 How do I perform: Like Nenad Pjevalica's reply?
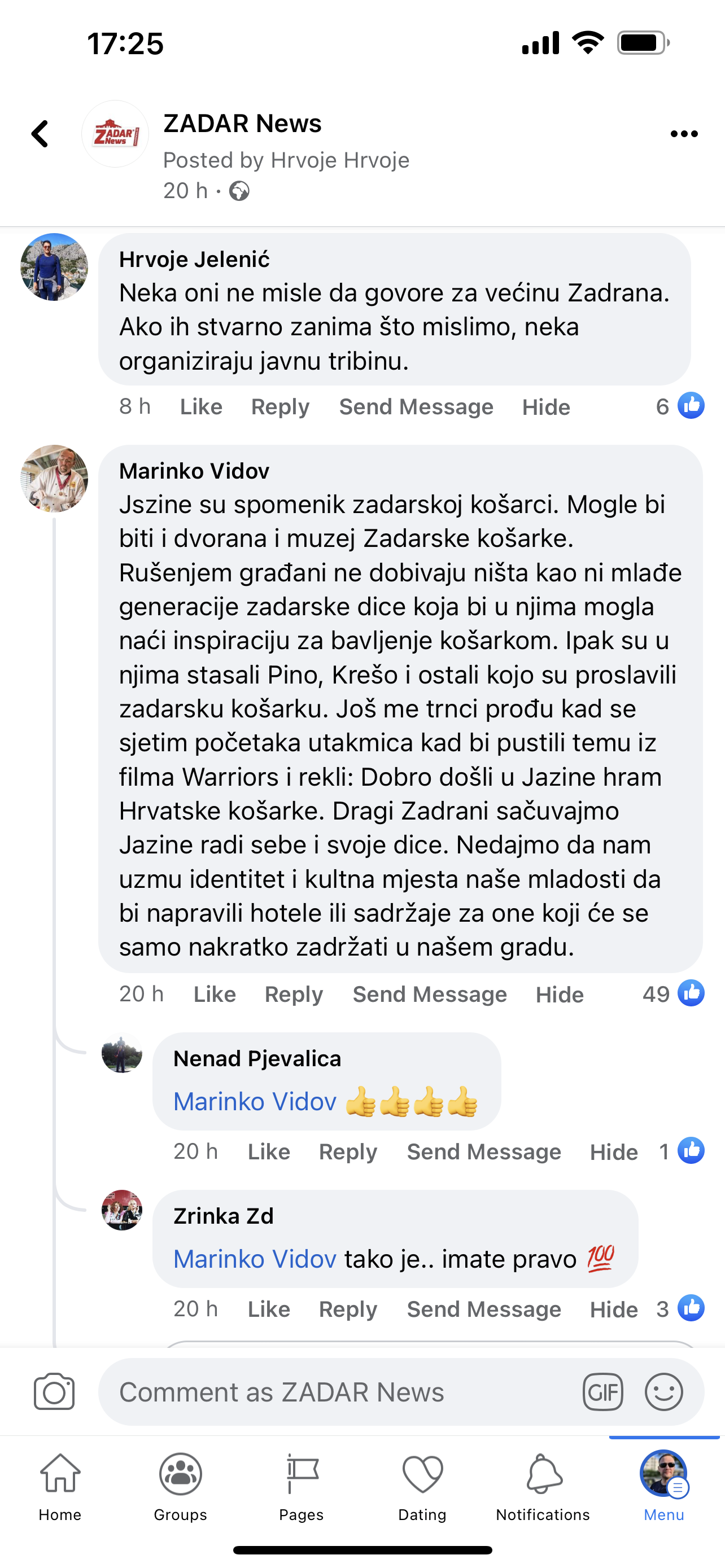(x=268, y=1151)
